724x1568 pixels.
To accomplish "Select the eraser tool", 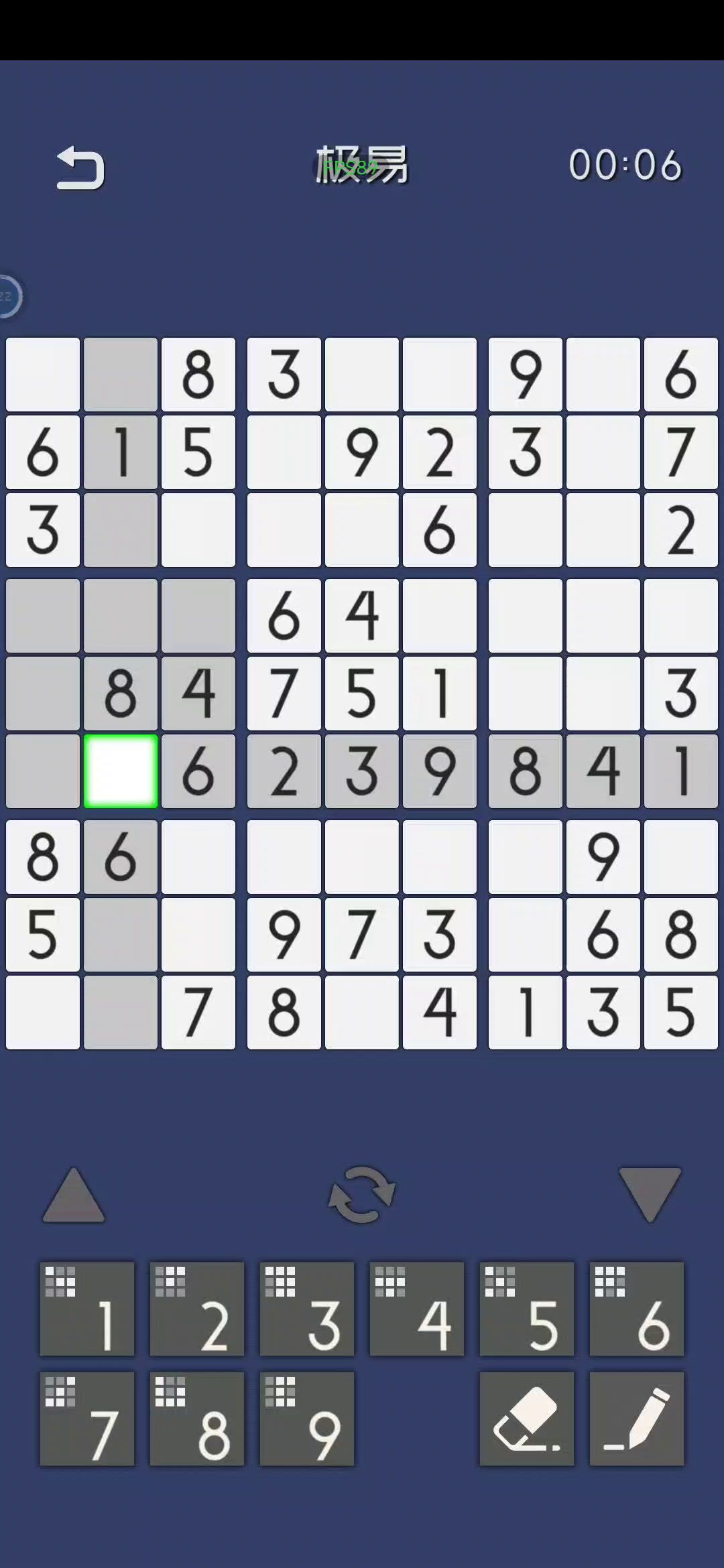I will pyautogui.click(x=527, y=1419).
